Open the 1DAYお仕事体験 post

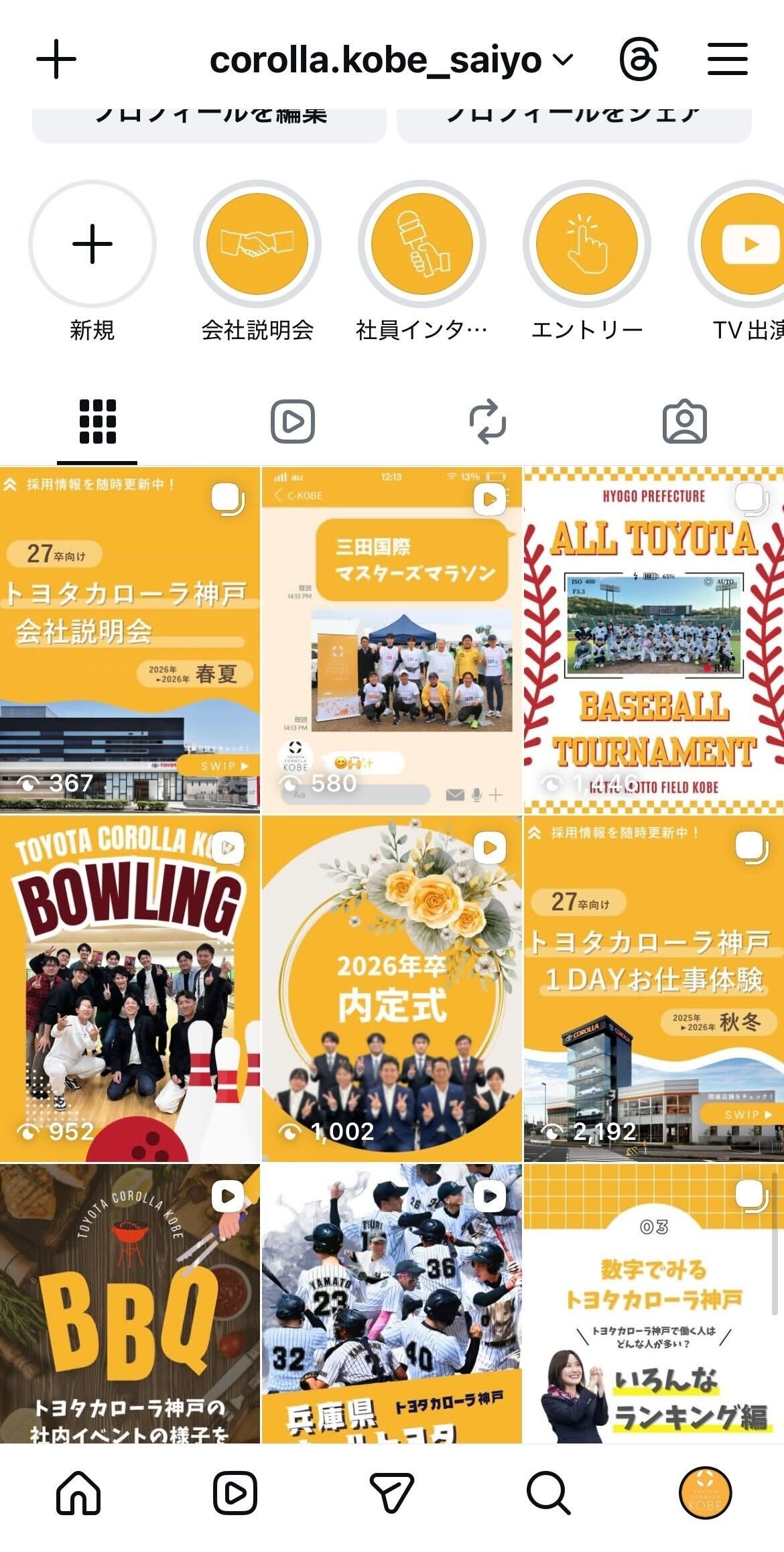[653, 988]
